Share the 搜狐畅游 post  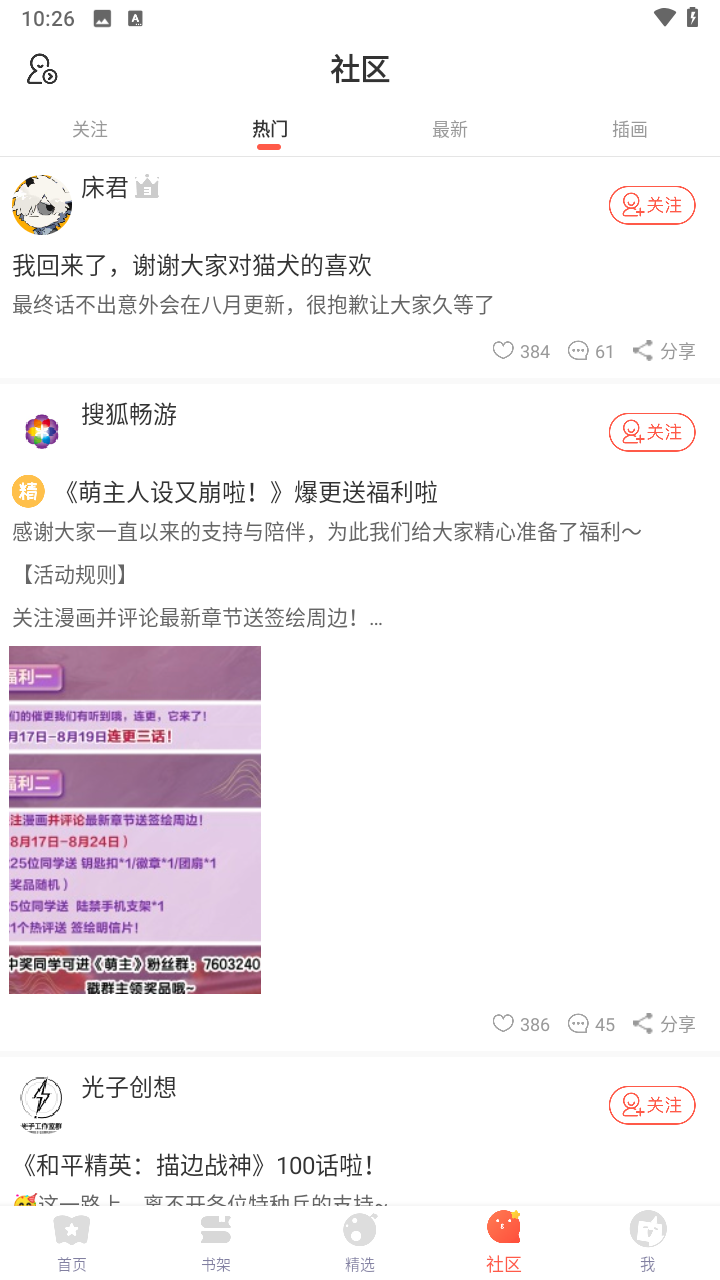tap(664, 1024)
